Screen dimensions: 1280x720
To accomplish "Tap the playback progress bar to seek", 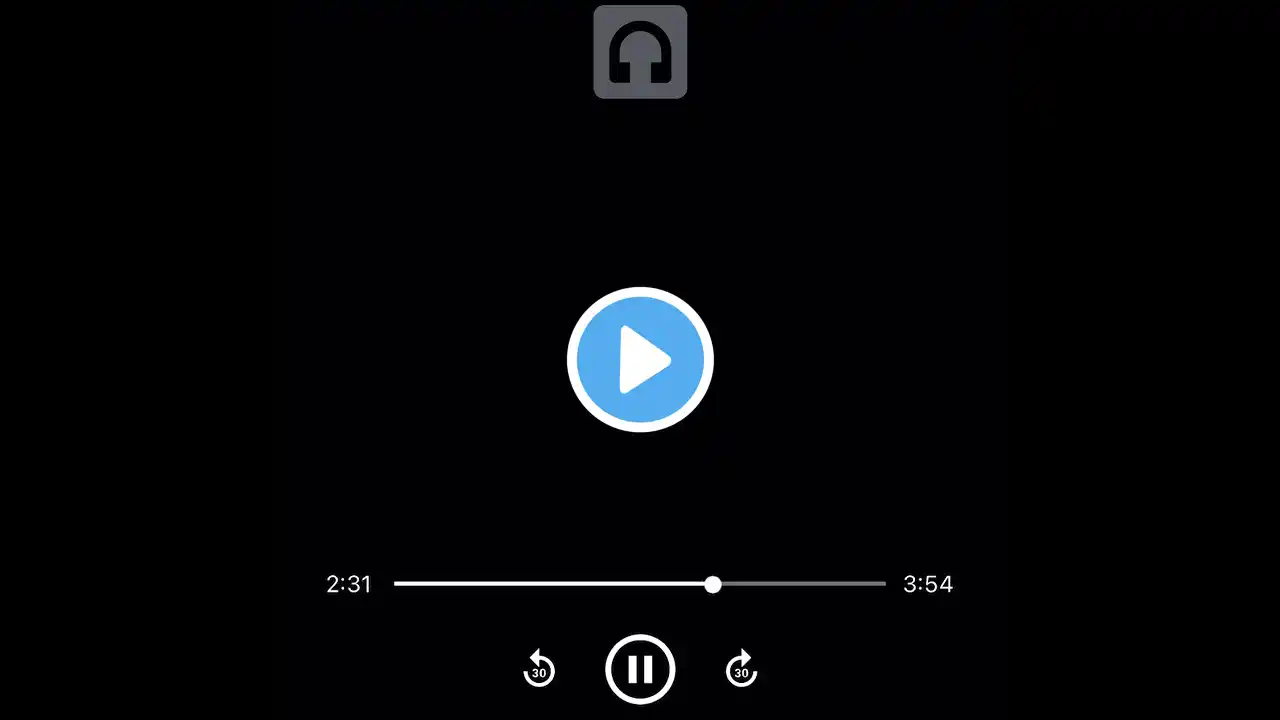I will [x=640, y=583].
